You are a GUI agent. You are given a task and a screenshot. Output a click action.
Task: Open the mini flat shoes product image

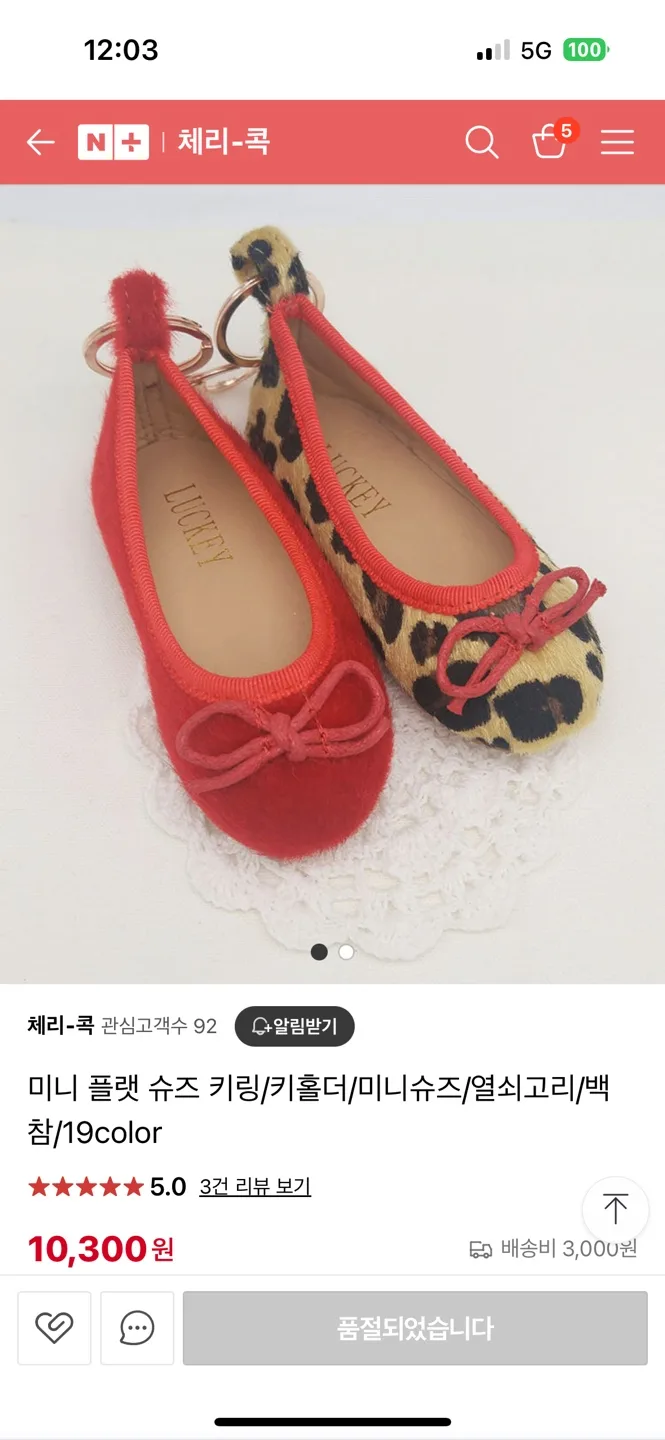click(x=332, y=580)
